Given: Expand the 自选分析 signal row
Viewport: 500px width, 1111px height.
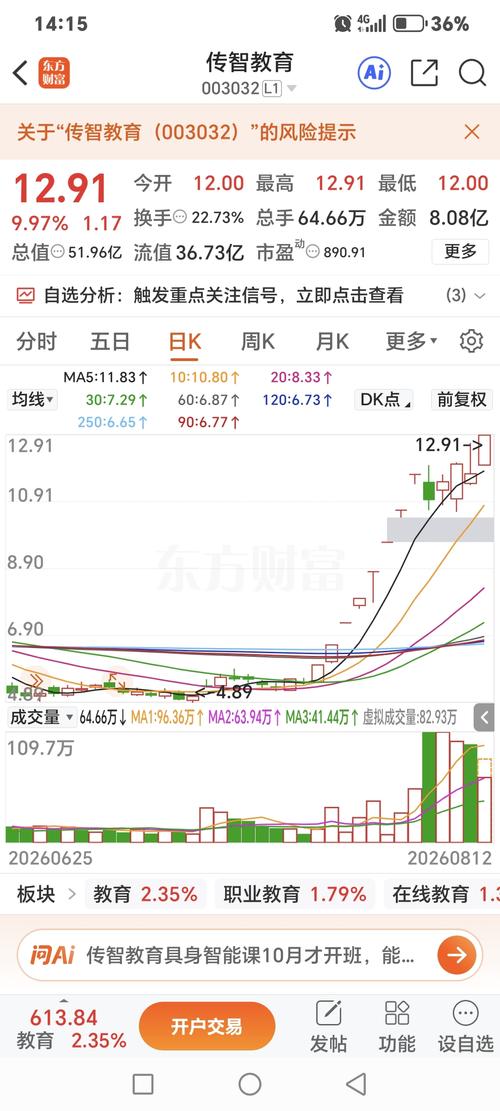Looking at the screenshot, I should (465, 295).
